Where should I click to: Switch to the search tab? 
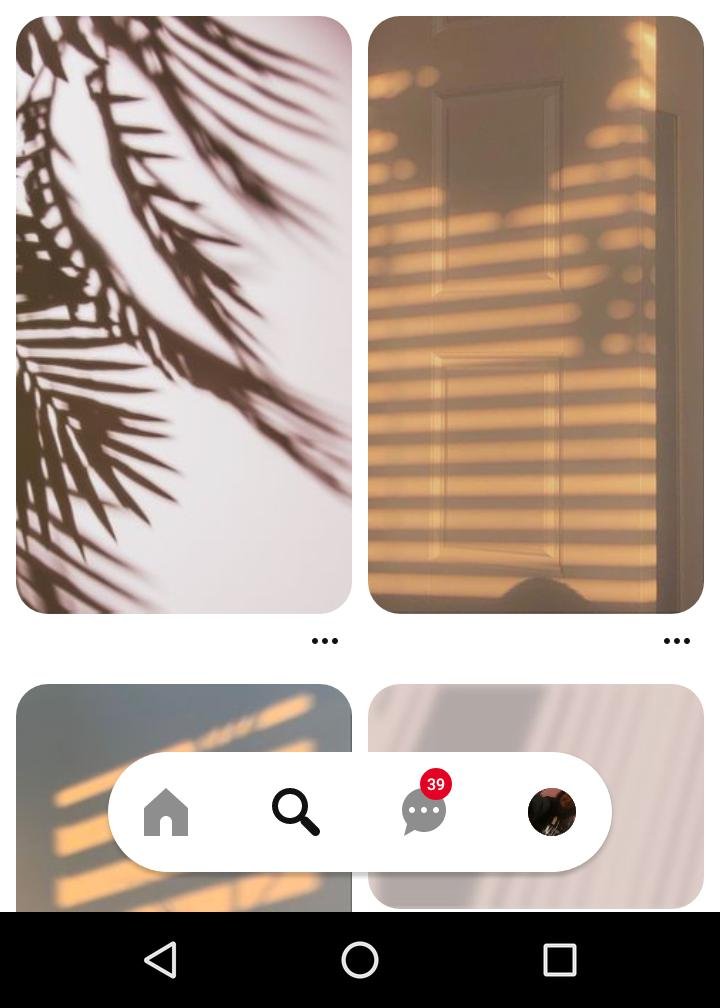pos(296,813)
